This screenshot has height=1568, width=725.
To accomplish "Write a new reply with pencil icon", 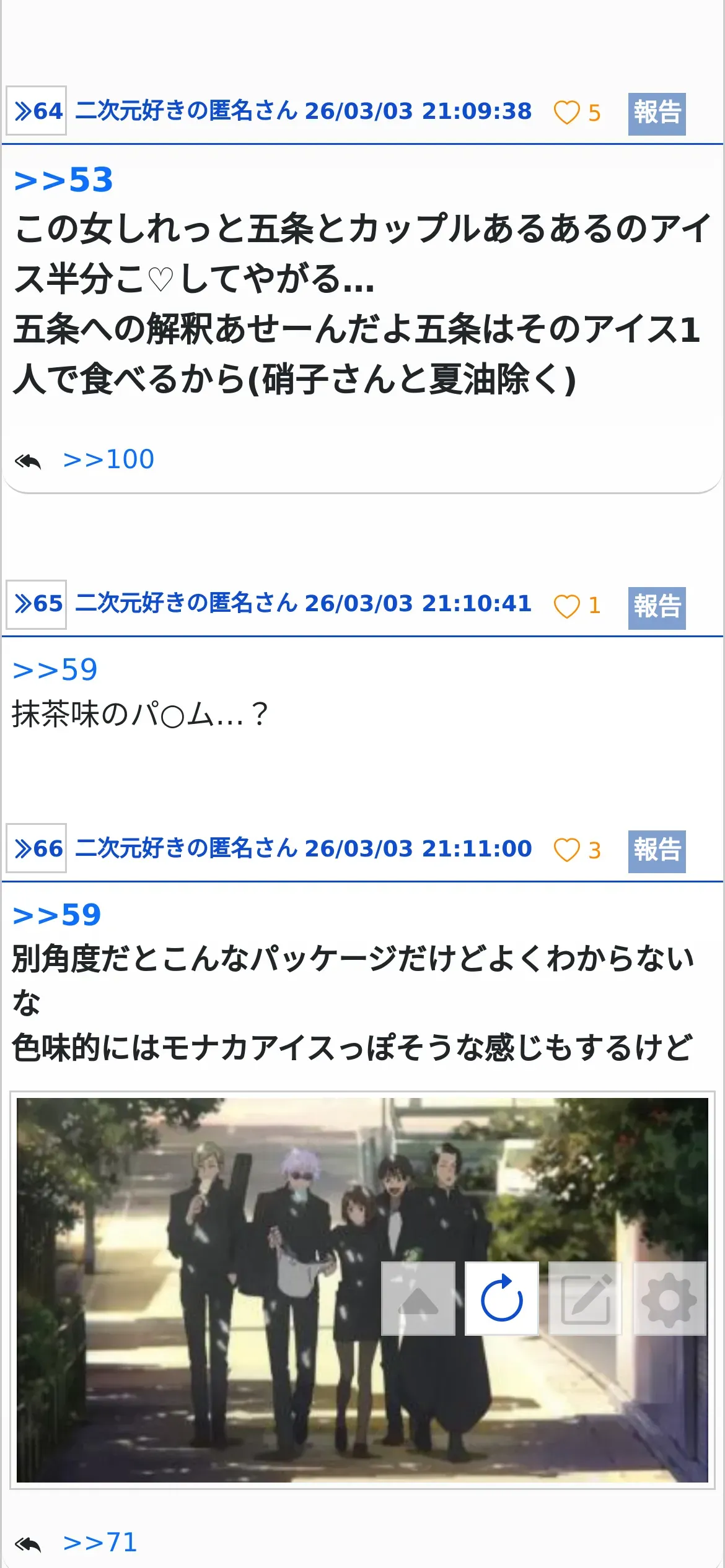I will click(585, 1298).
